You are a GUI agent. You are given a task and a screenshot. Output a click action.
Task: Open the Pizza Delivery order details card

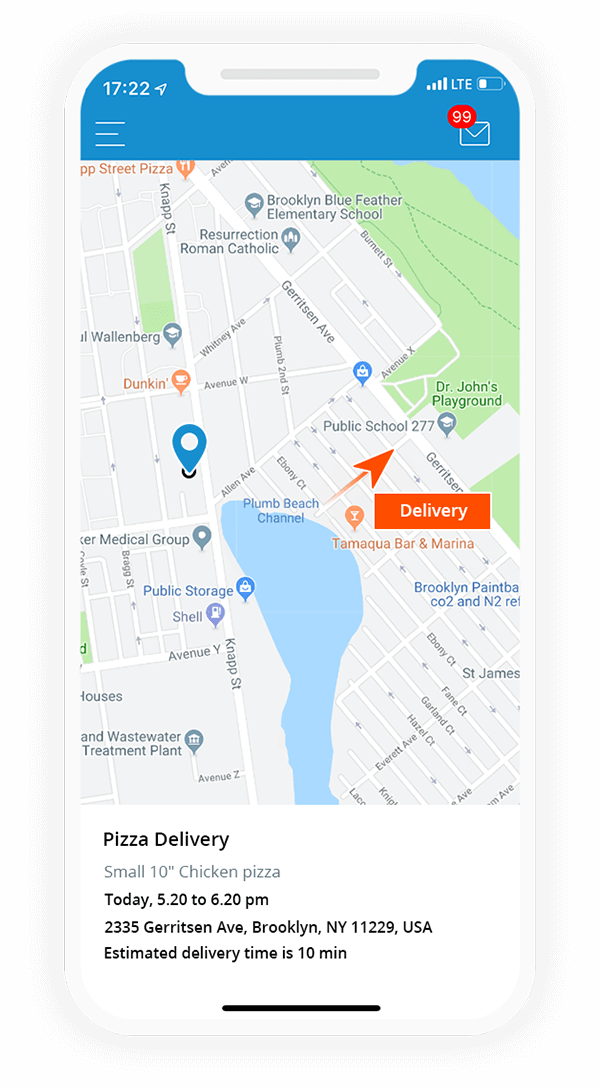point(300,896)
